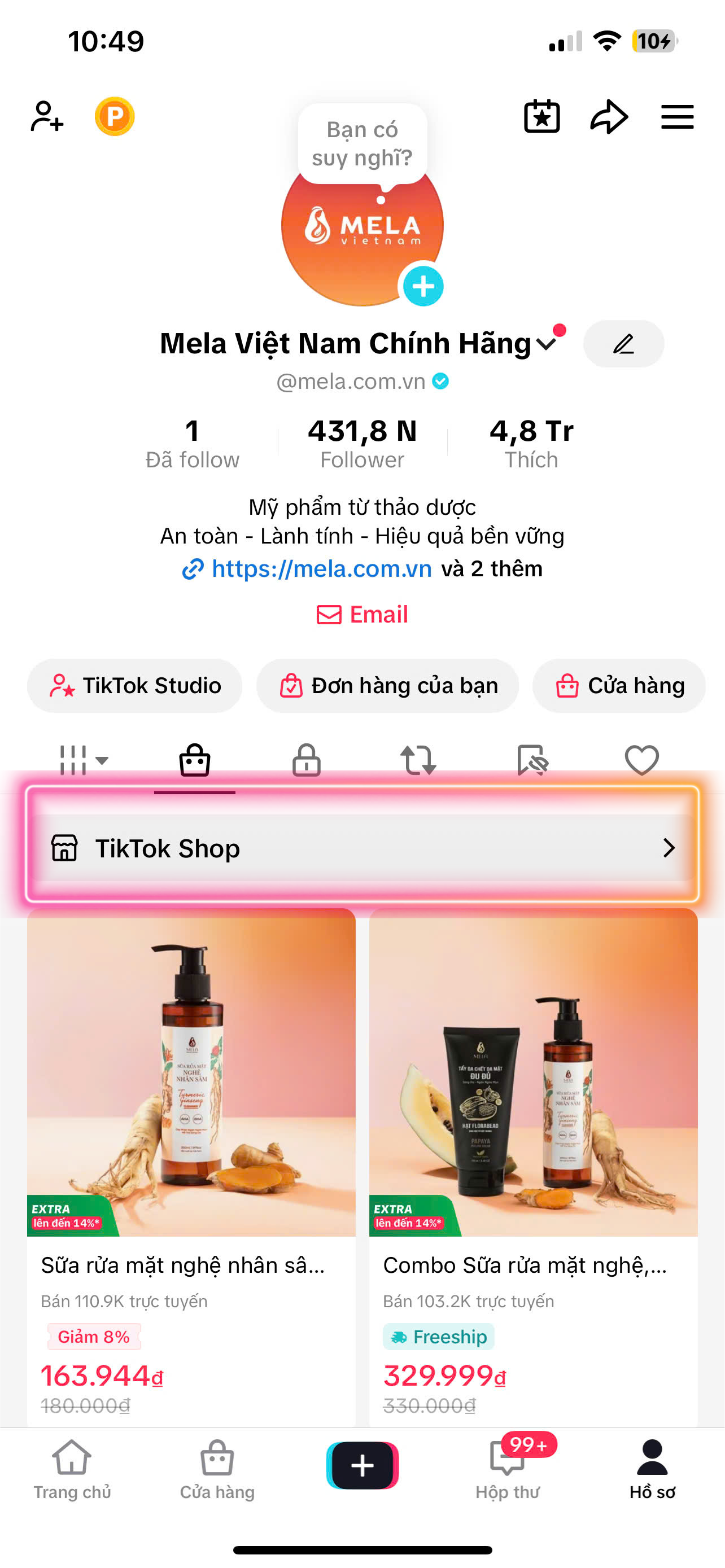Tap the Email contact link

362,614
